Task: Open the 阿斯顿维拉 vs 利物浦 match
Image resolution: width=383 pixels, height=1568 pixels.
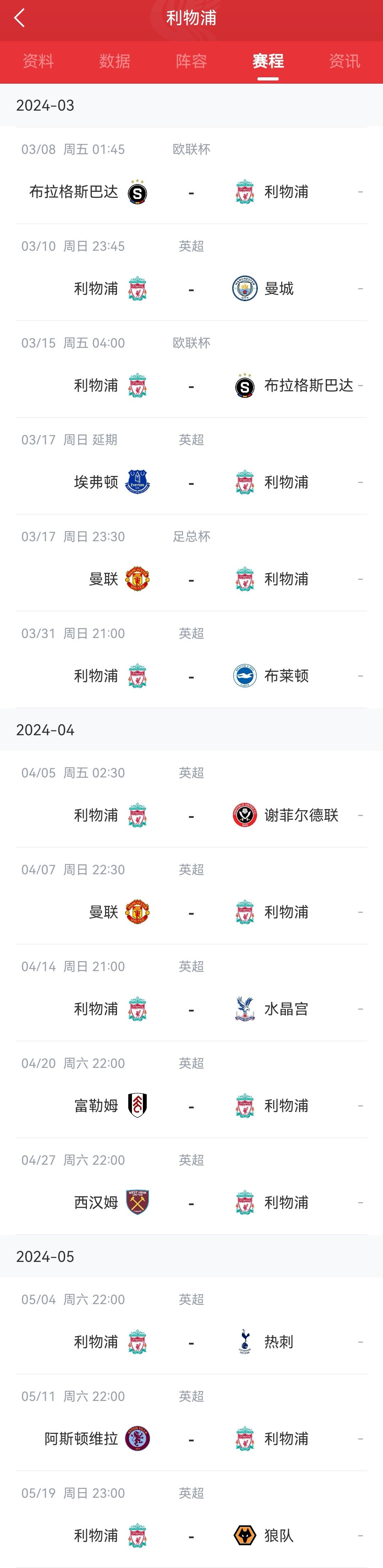Action: point(191,1439)
